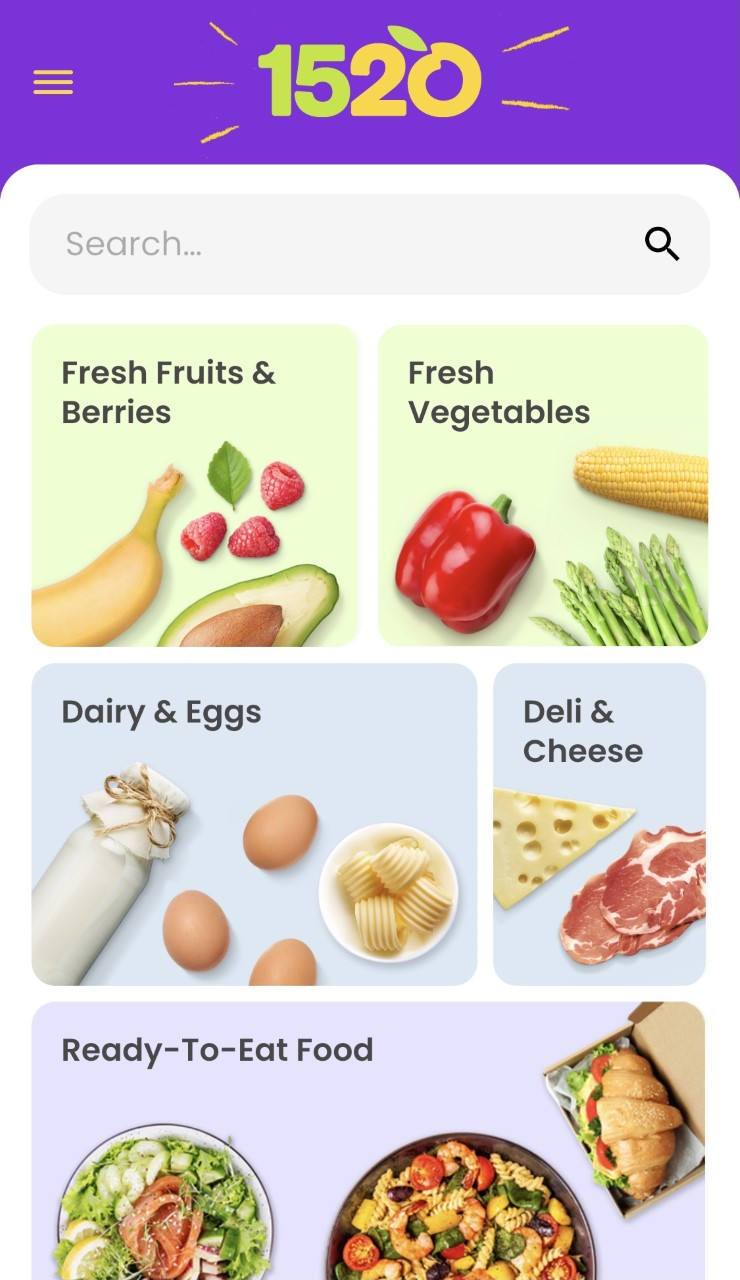
Task: Tap the Search text field
Action: pos(330,244)
